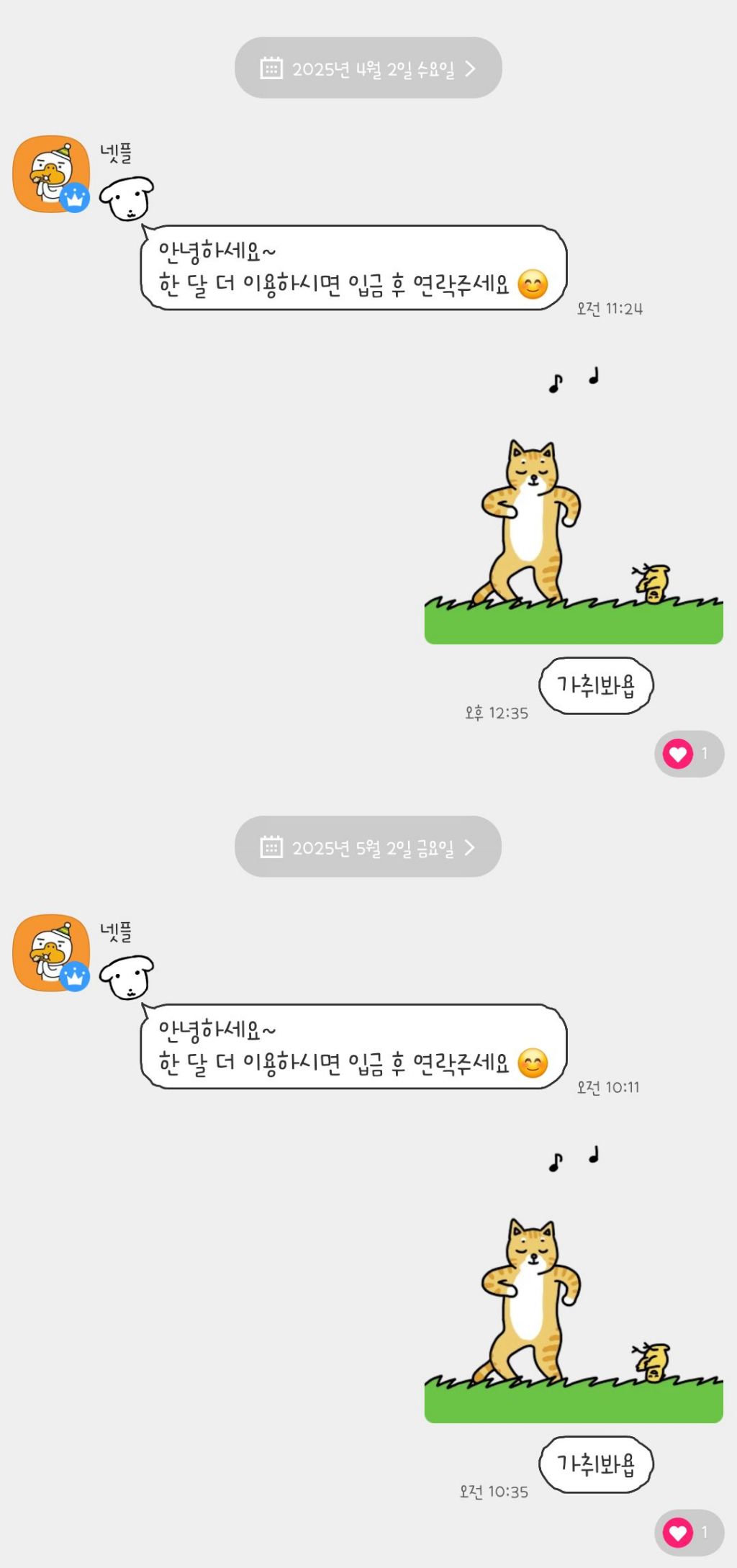Tap 넷플's profile picture on April 2 message
The image size is (737, 1568).
point(51,174)
